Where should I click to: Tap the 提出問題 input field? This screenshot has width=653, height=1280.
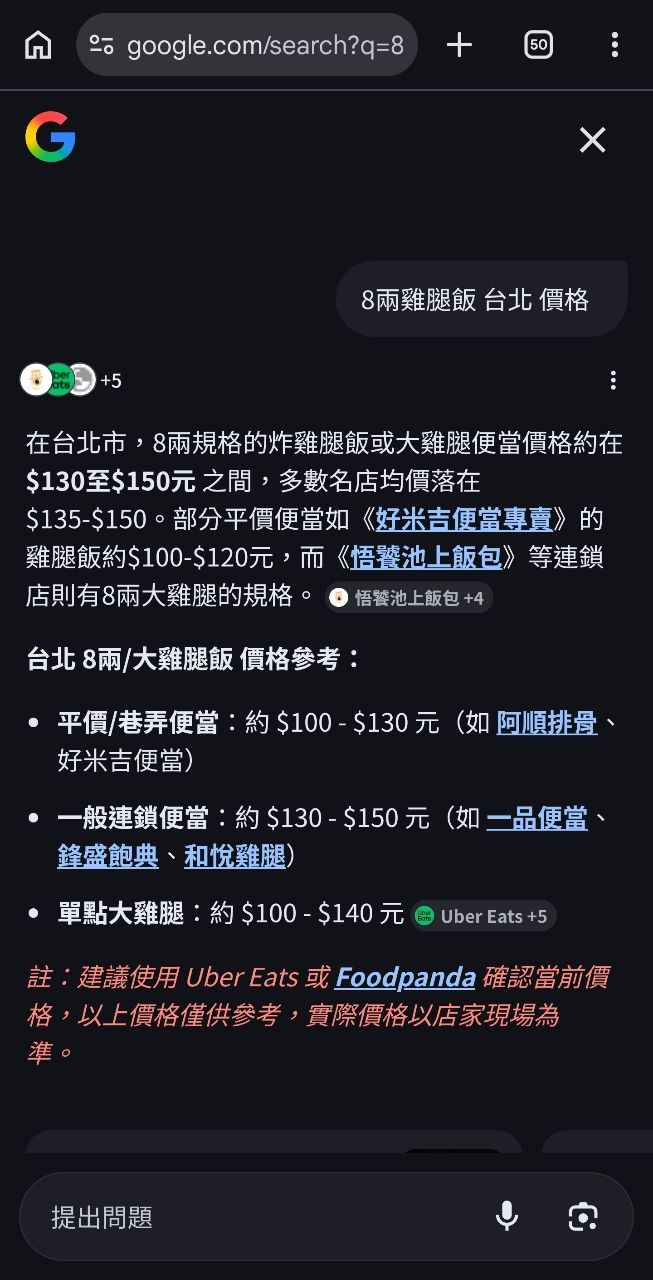pyautogui.click(x=250, y=1217)
